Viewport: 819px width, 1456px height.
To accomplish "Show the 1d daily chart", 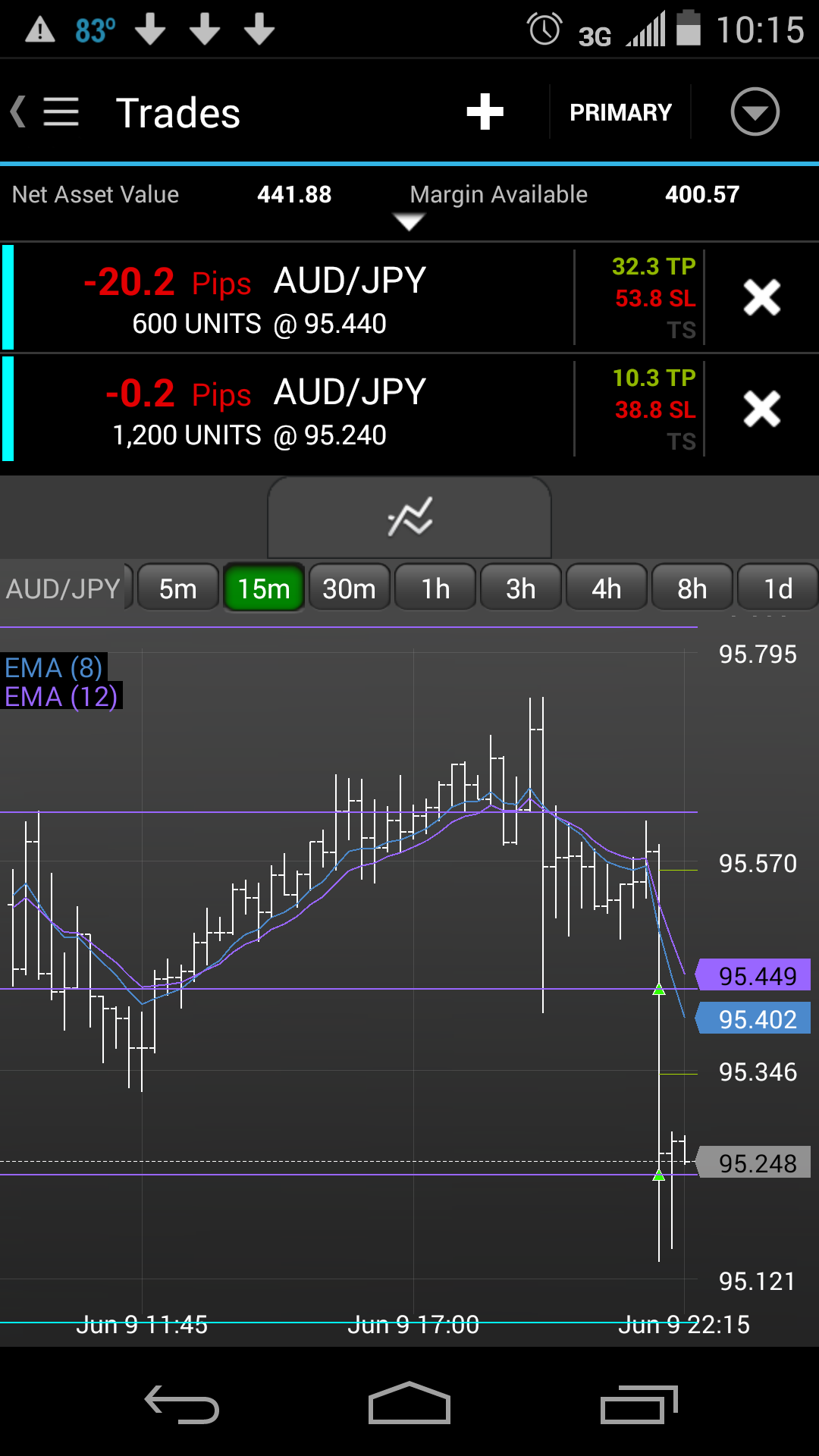I will tap(778, 588).
